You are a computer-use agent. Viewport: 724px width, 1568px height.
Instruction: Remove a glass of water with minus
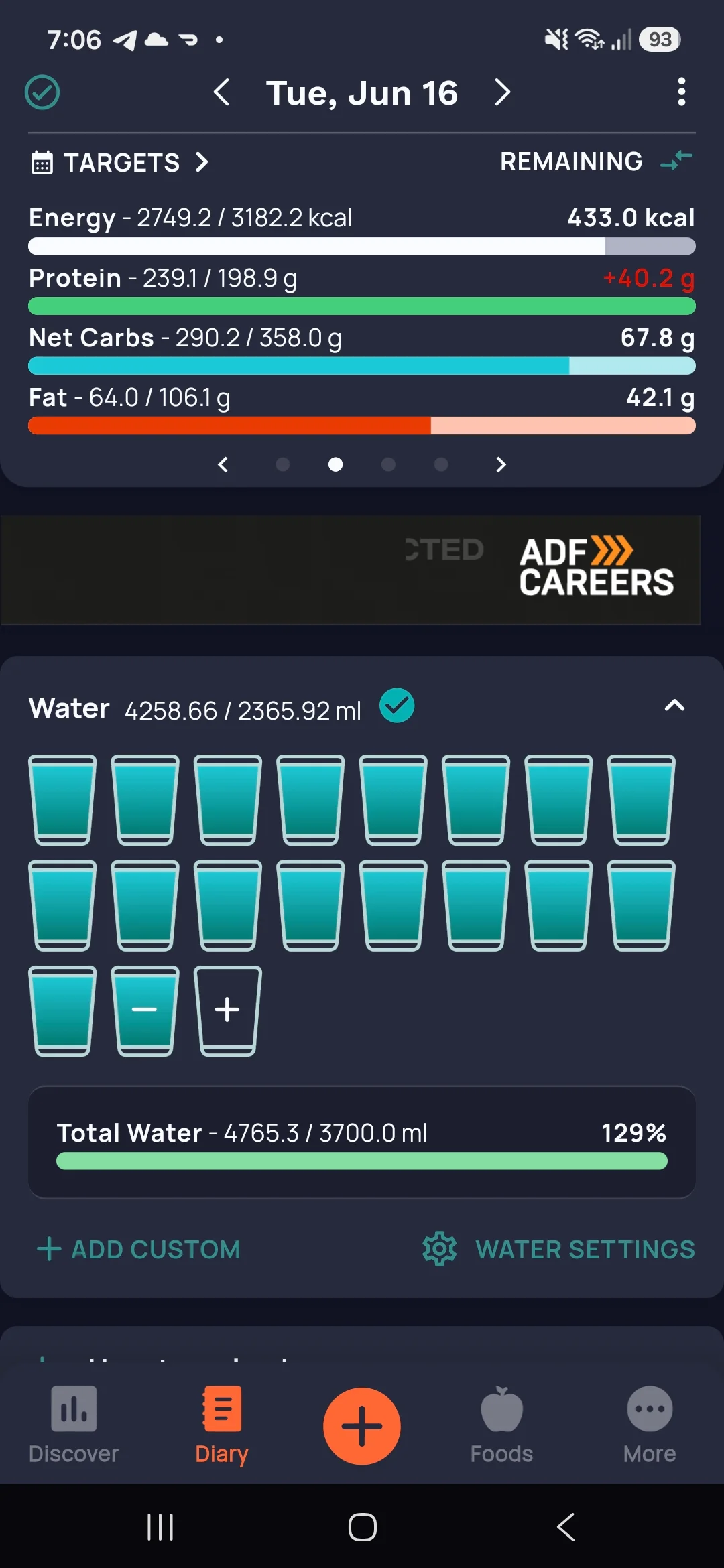pos(145,1010)
